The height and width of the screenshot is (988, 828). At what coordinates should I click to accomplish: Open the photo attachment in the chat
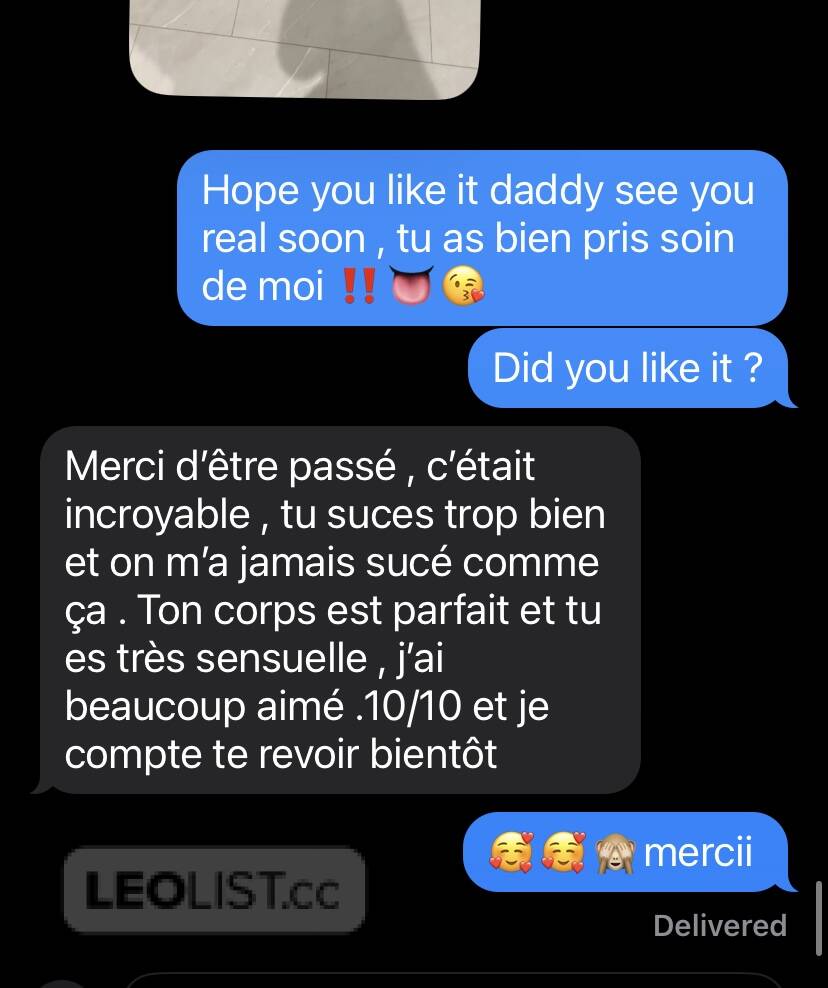coord(304,45)
